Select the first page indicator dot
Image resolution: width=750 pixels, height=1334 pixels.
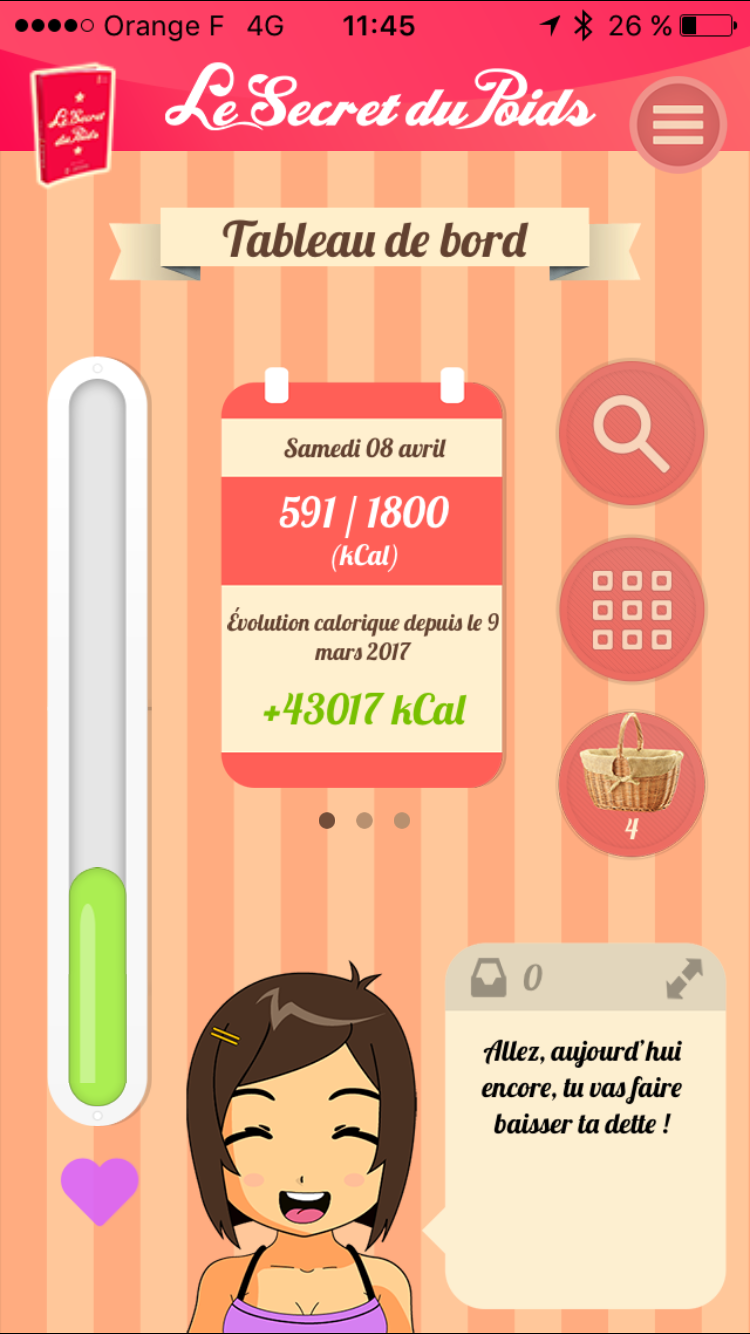click(x=327, y=820)
